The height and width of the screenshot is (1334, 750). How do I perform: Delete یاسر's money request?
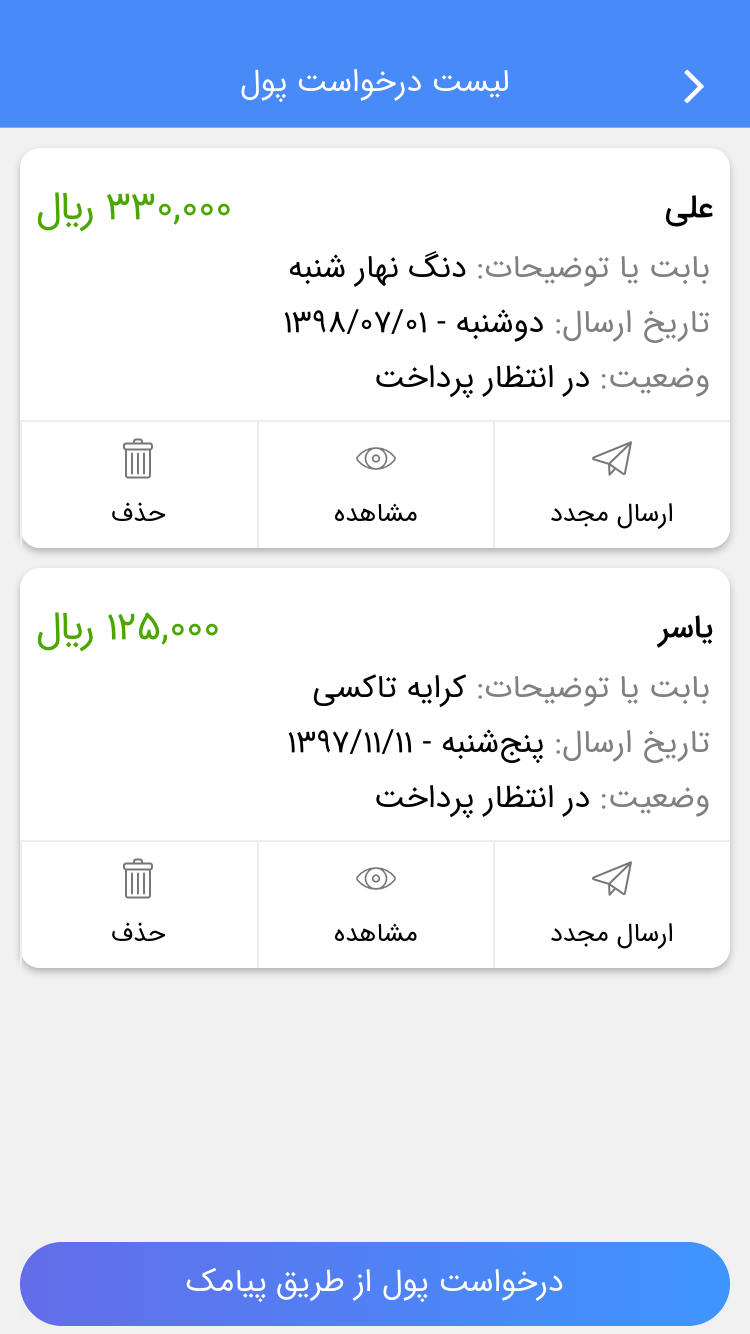point(139,905)
